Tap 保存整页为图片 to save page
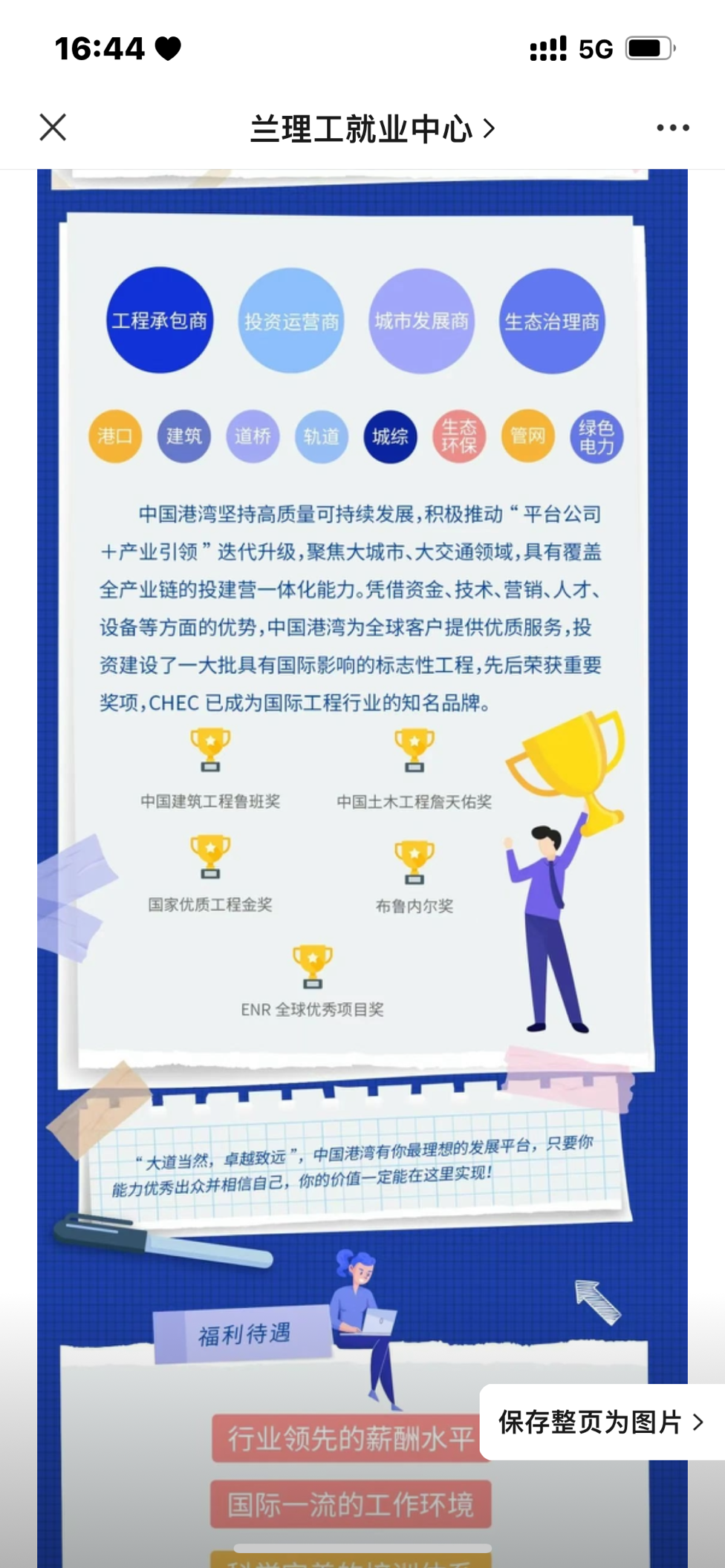 point(601,1422)
